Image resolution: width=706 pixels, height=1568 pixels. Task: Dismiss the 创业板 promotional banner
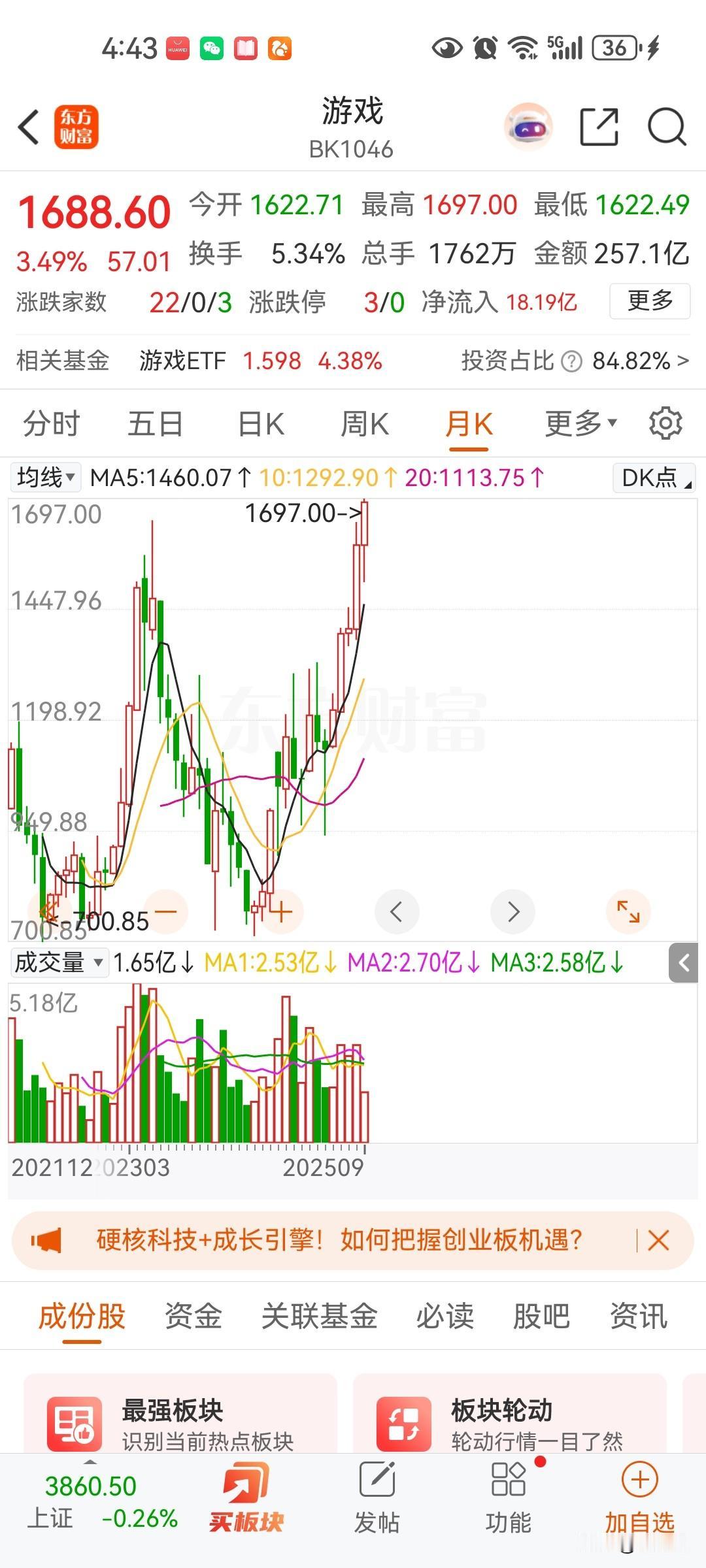(x=658, y=1240)
